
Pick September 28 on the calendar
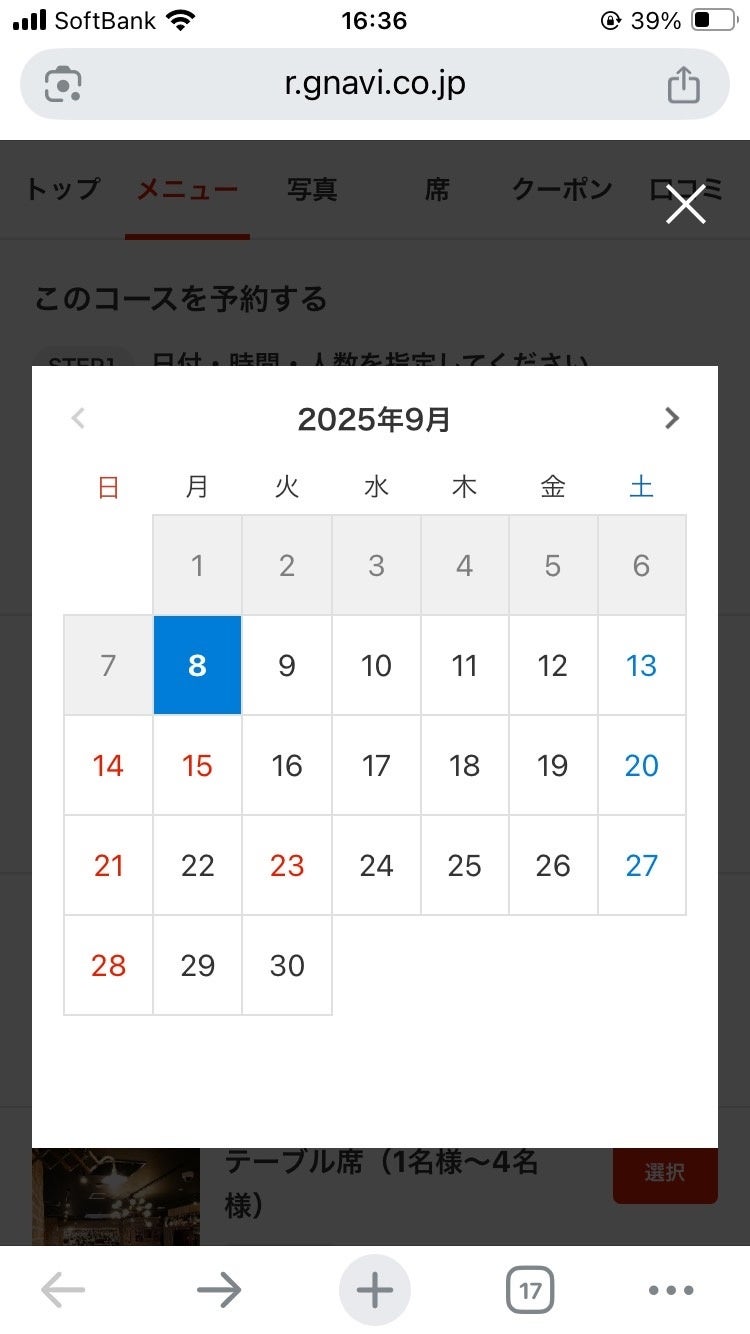[x=109, y=965]
